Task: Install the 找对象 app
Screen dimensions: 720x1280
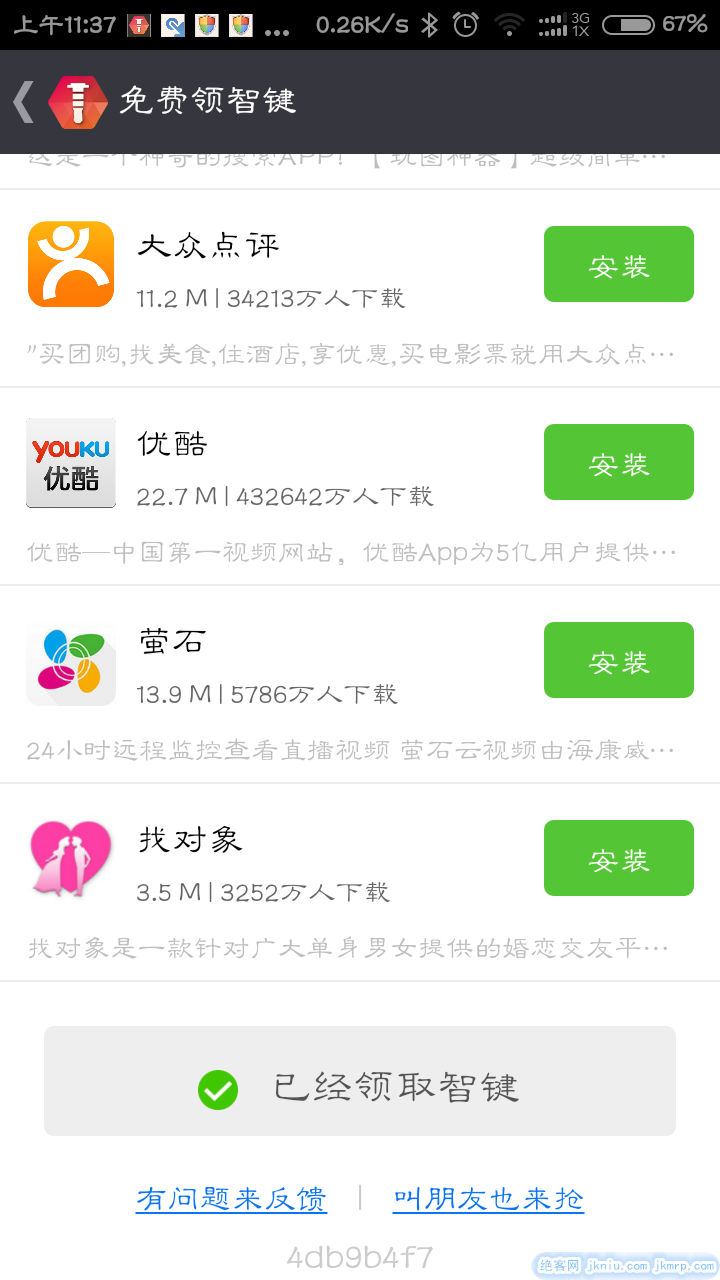Action: pos(618,858)
